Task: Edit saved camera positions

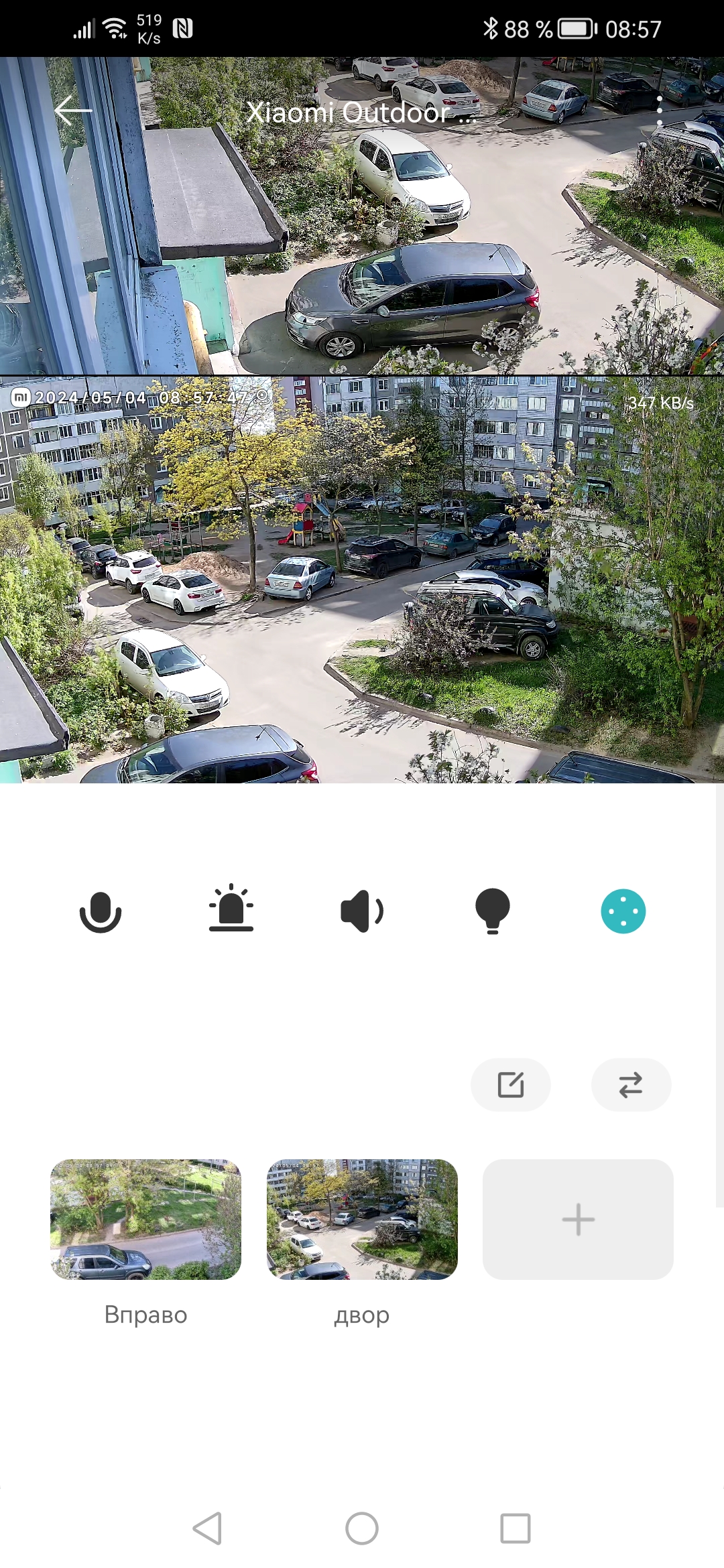Action: click(x=511, y=1085)
